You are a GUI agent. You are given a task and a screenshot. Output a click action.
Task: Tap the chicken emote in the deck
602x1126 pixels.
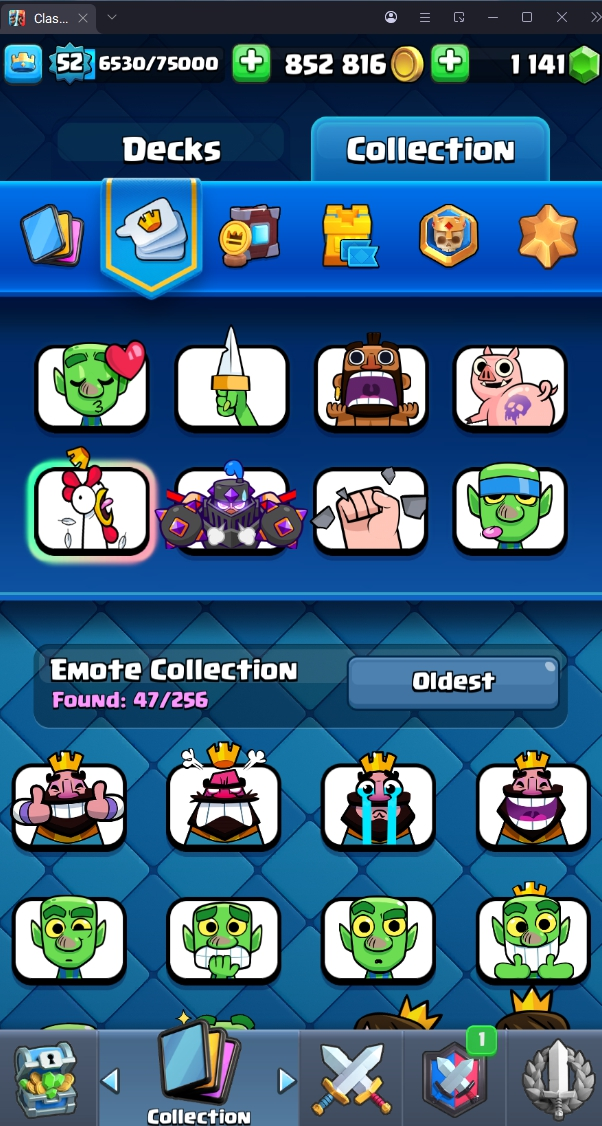[x=92, y=510]
